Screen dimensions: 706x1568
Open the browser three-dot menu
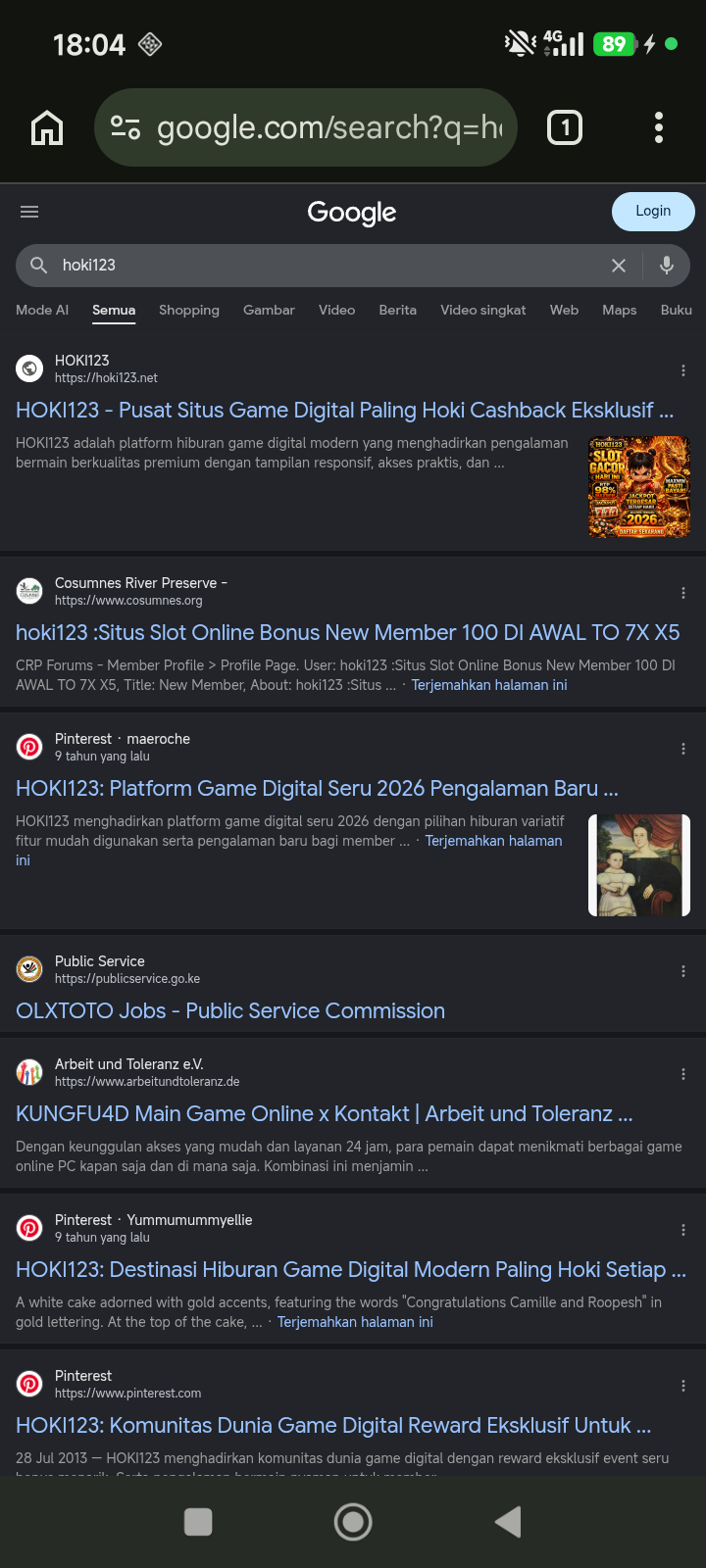659,127
